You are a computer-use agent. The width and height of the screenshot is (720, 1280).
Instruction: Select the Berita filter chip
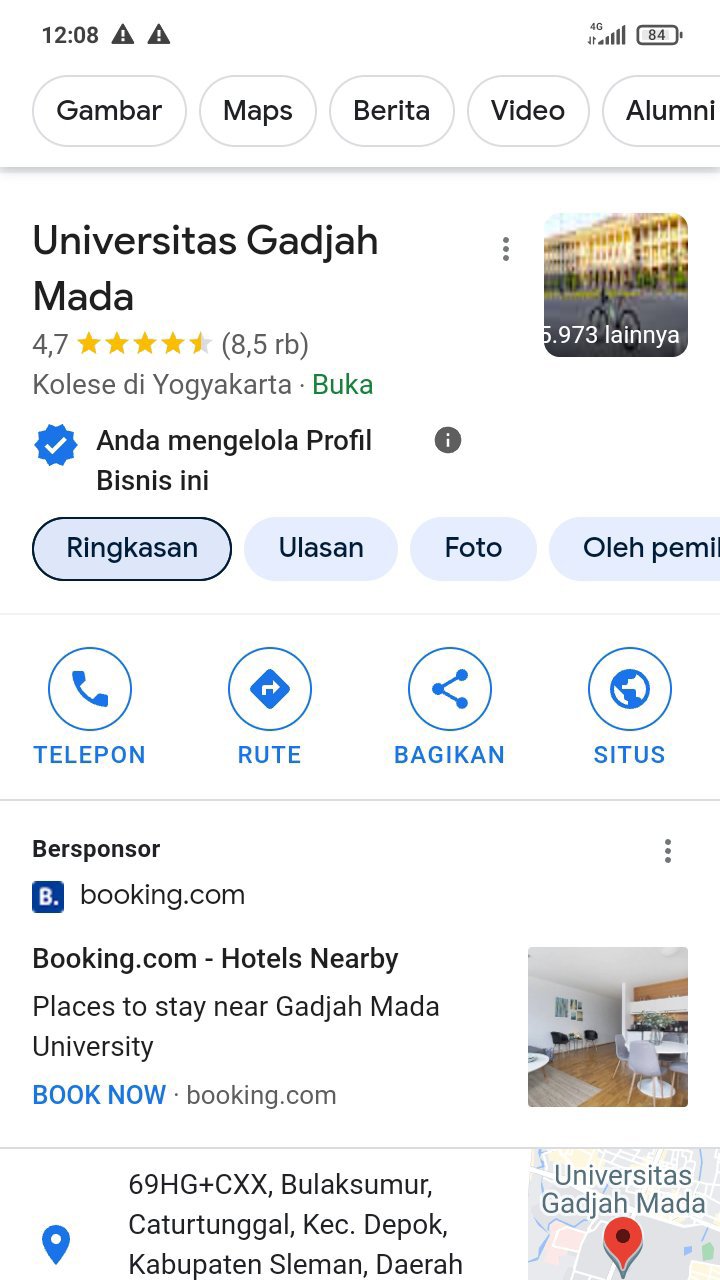(391, 111)
